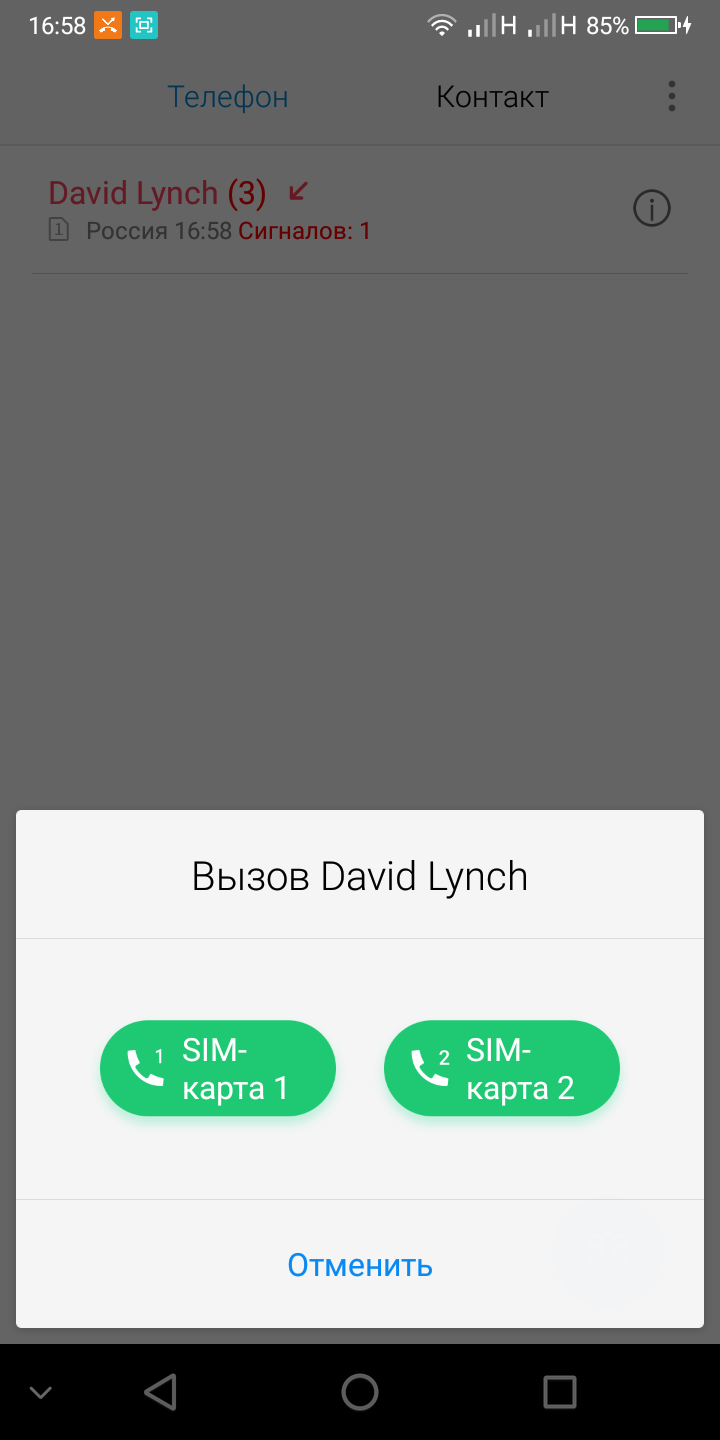Hide the navigation bar with the chevron
The image size is (720, 1440).
[x=40, y=1392]
